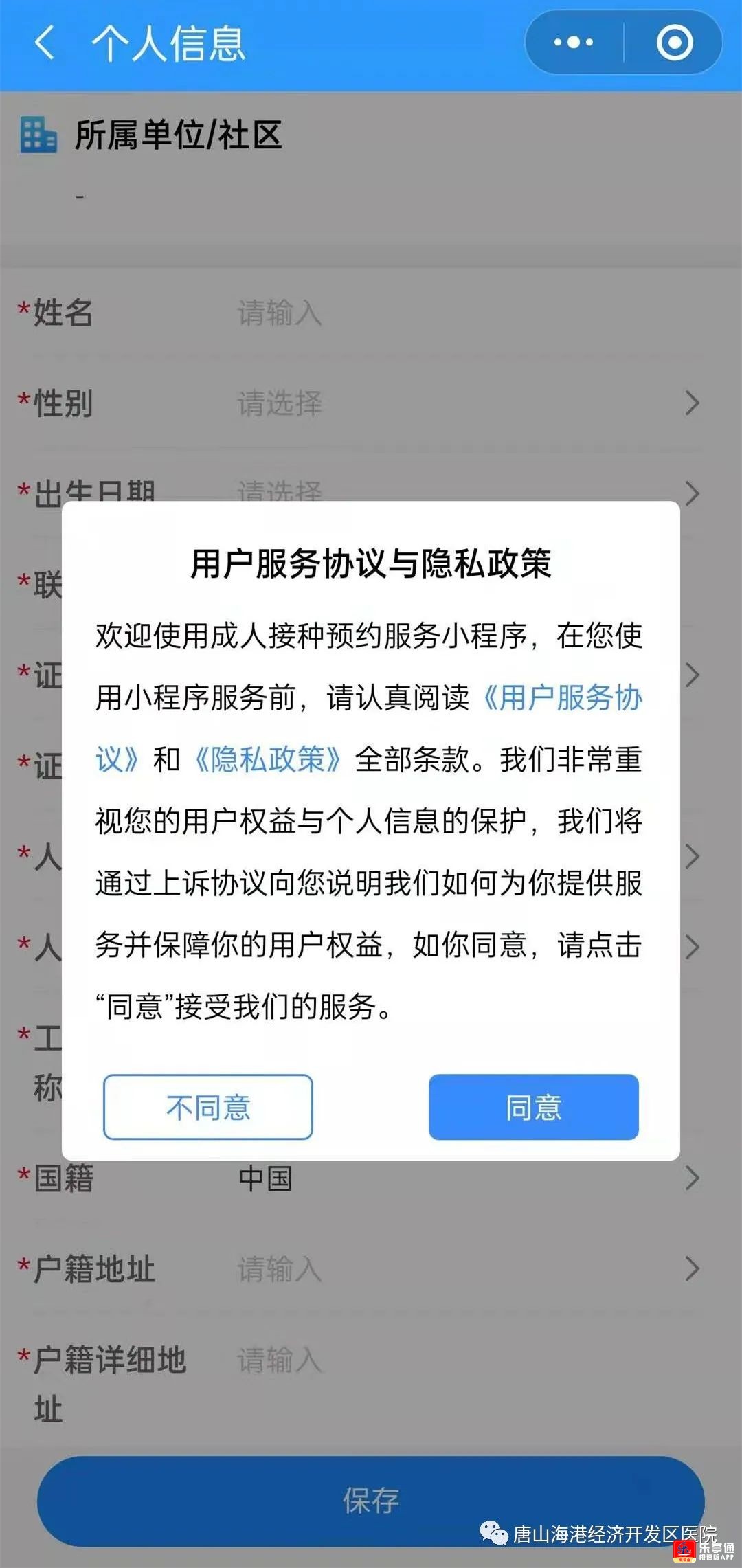The height and width of the screenshot is (1568, 742).
Task: Select the 户籍地址 region
Action: click(412, 1269)
